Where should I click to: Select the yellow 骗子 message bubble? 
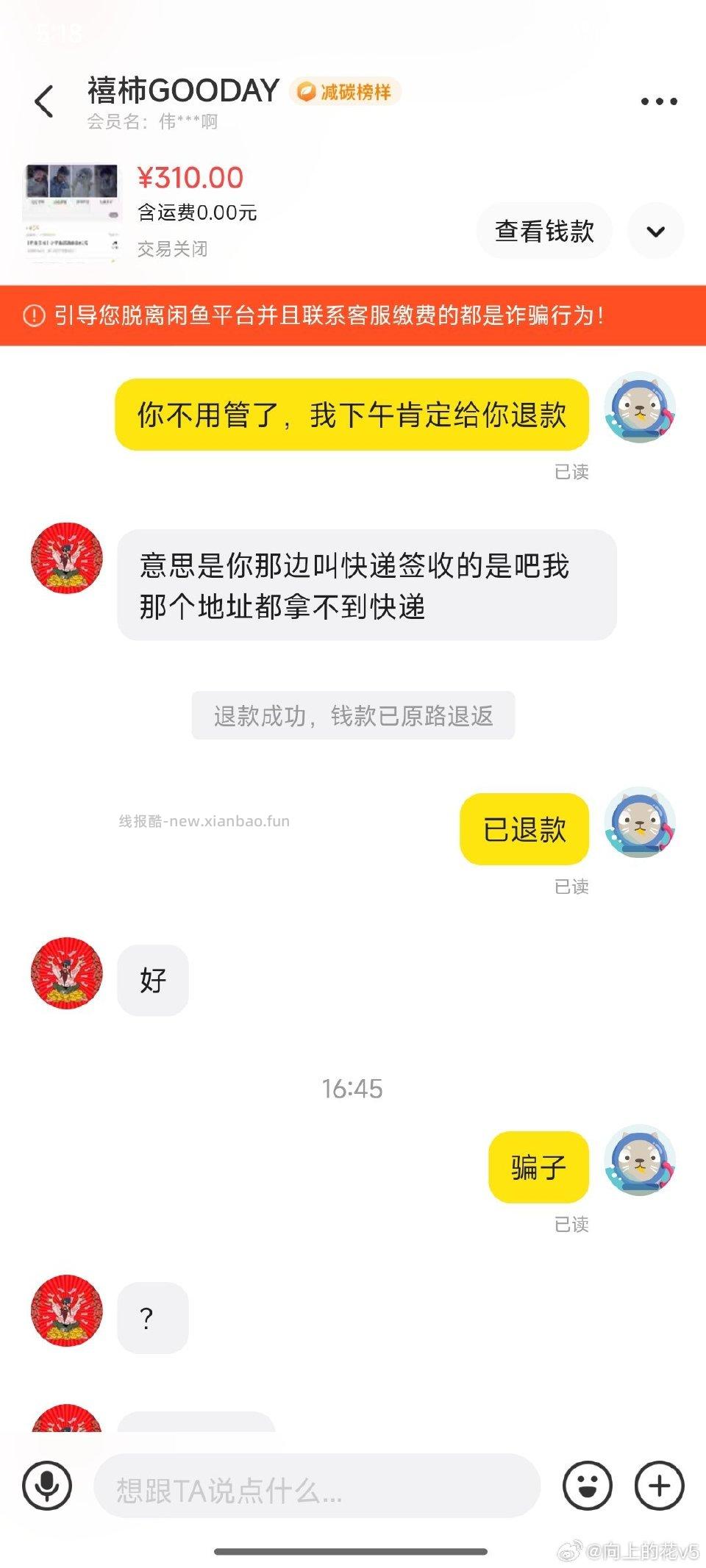point(539,1170)
